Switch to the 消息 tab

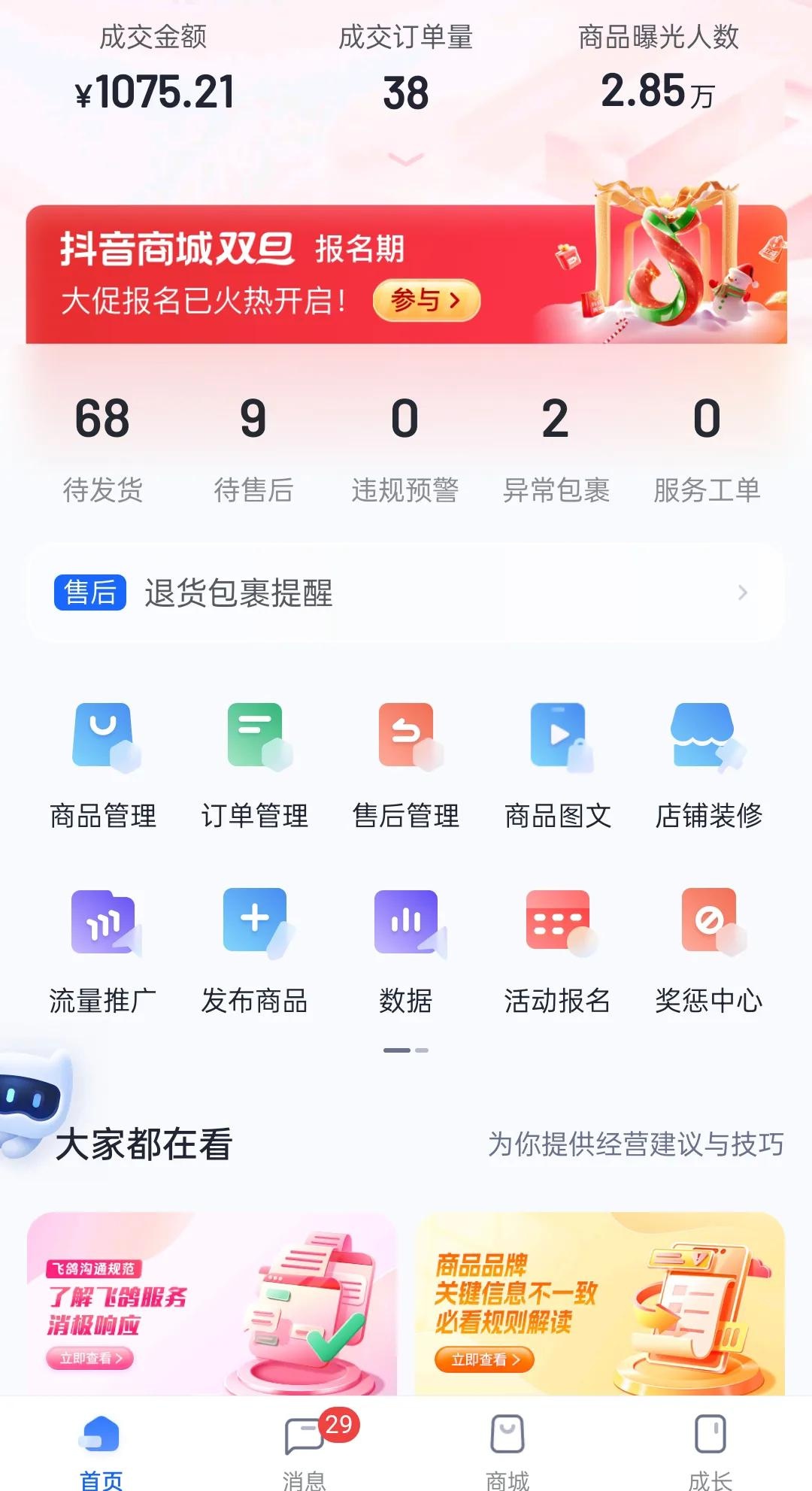[x=304, y=1447]
